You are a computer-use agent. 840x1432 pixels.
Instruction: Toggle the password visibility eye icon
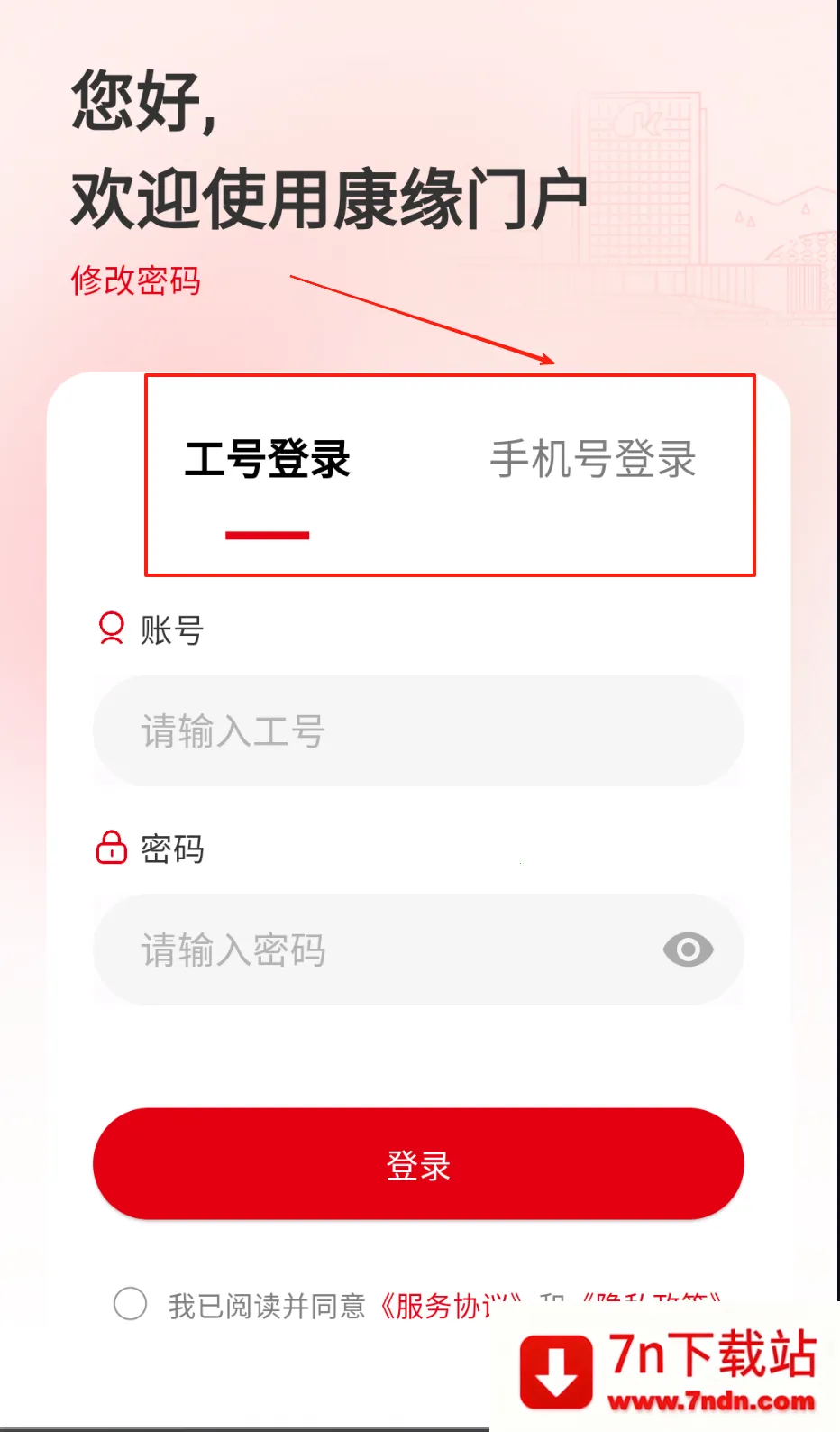[x=689, y=950]
